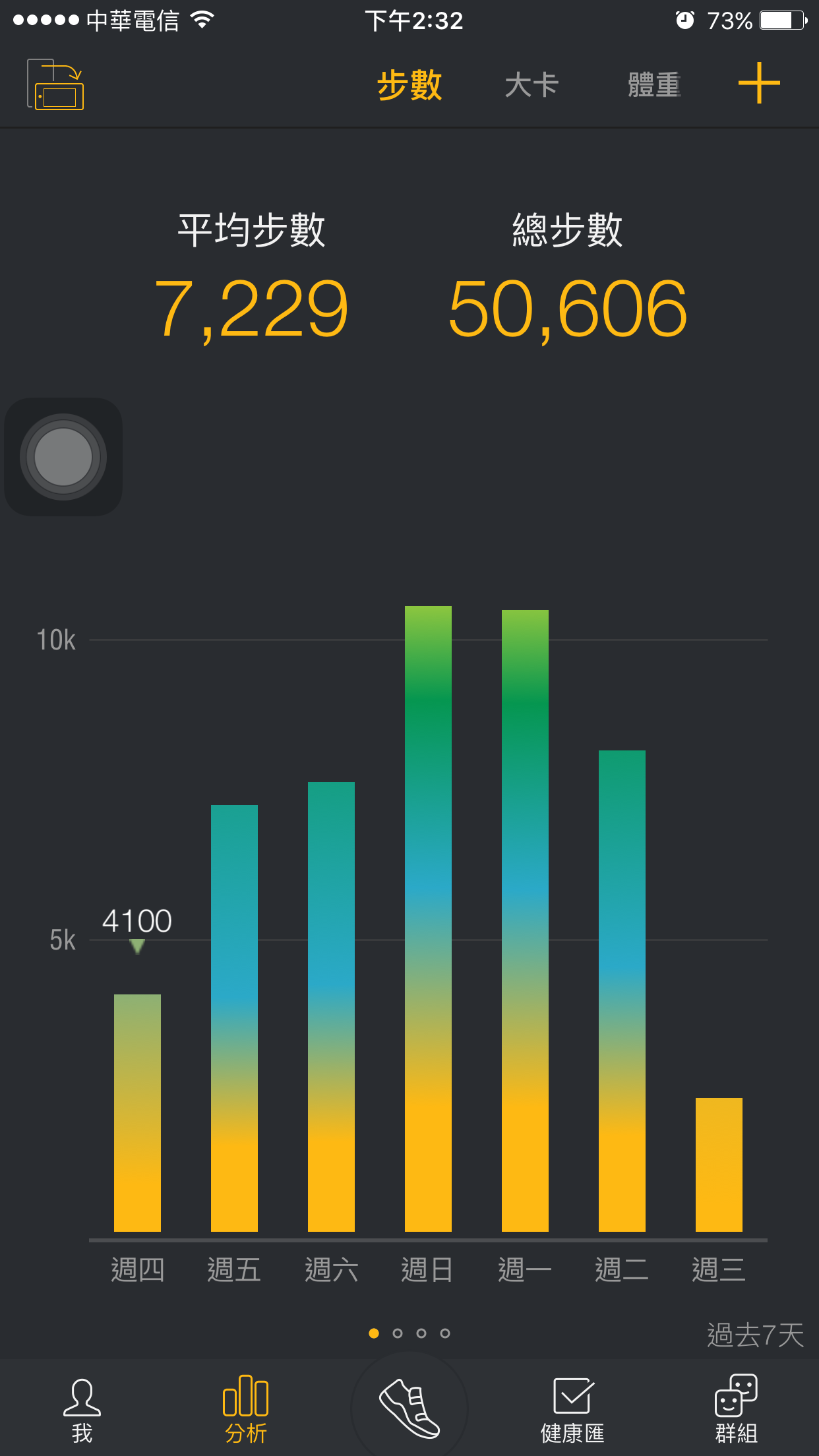This screenshot has width=819, height=1456.
Task: Open the 我 profile tab
Action: [x=82, y=1410]
